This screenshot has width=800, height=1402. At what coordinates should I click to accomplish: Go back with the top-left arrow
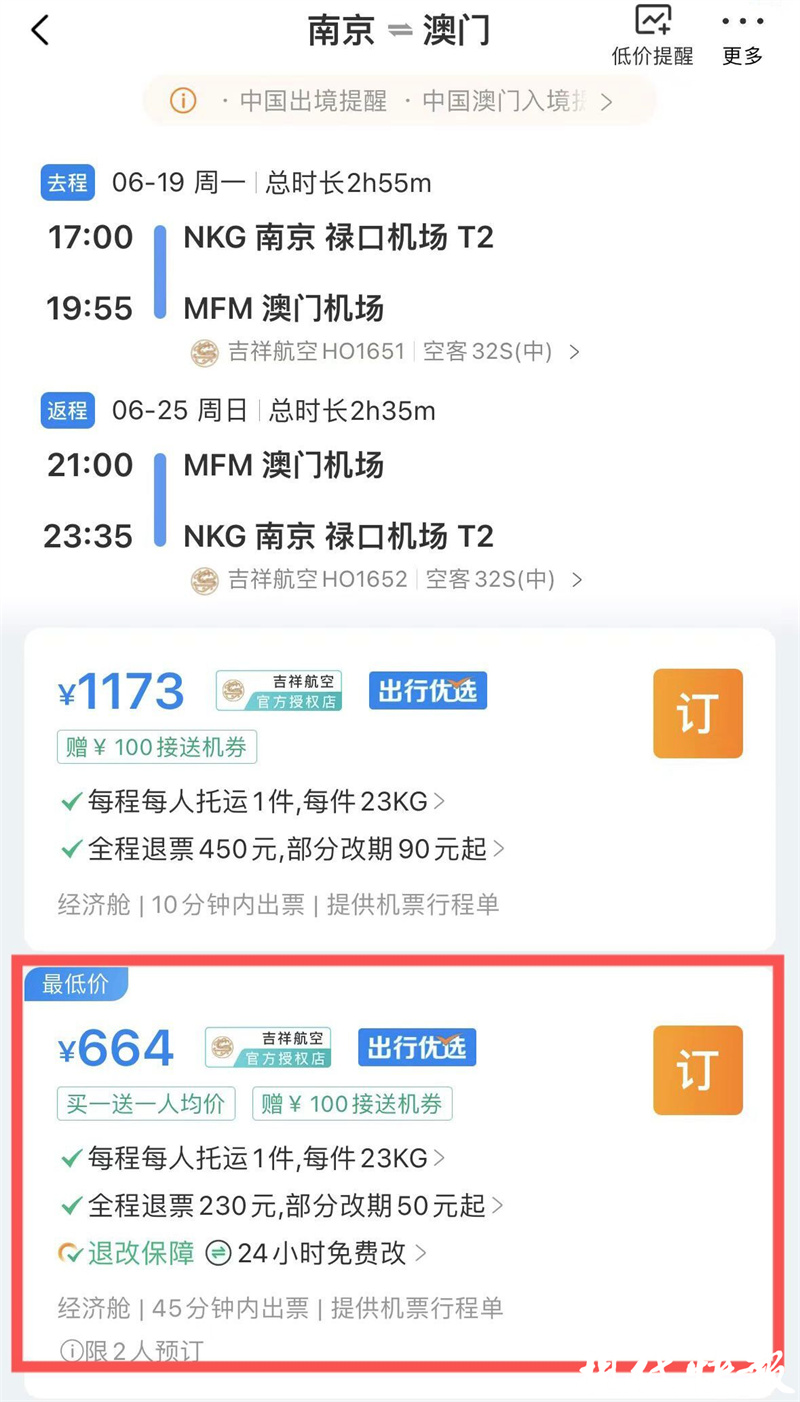click(40, 31)
